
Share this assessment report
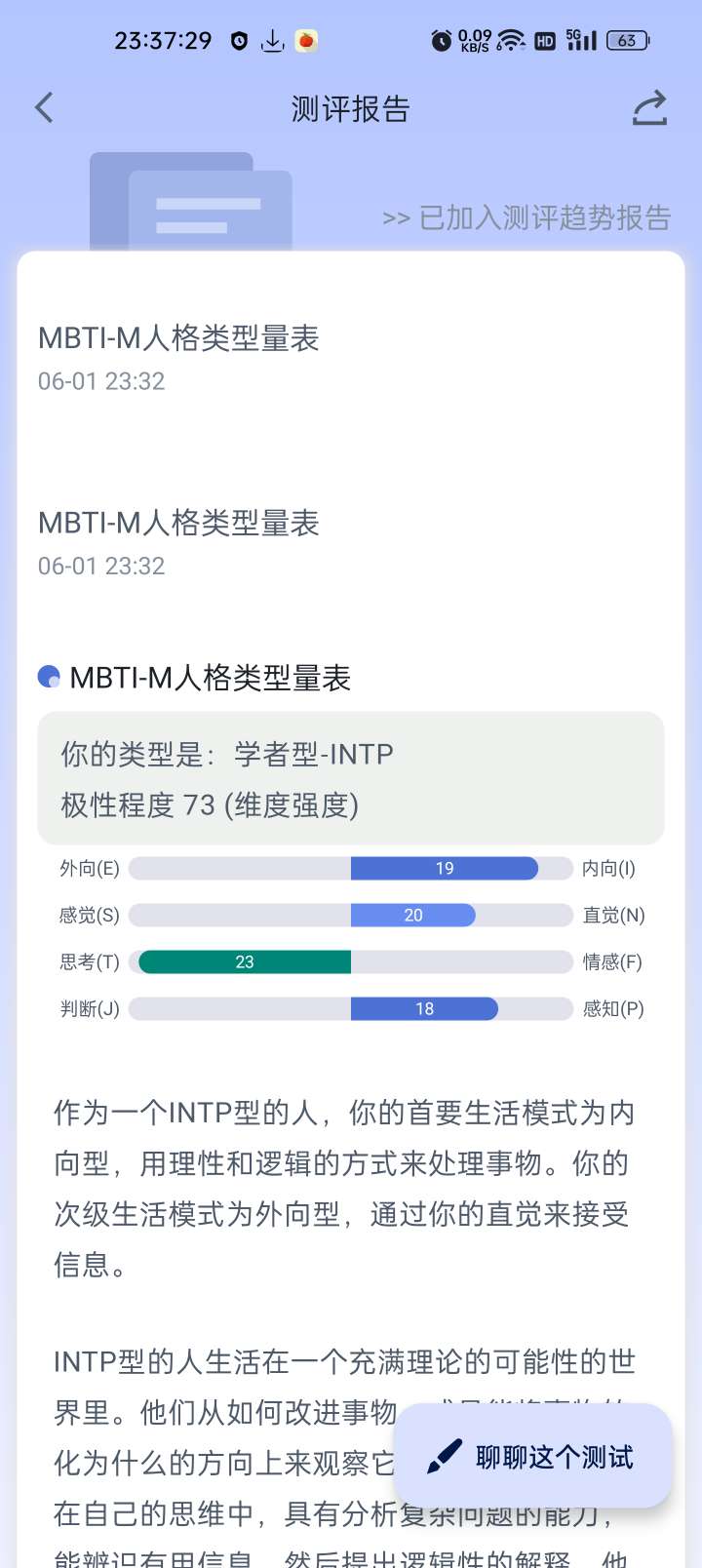click(x=649, y=108)
